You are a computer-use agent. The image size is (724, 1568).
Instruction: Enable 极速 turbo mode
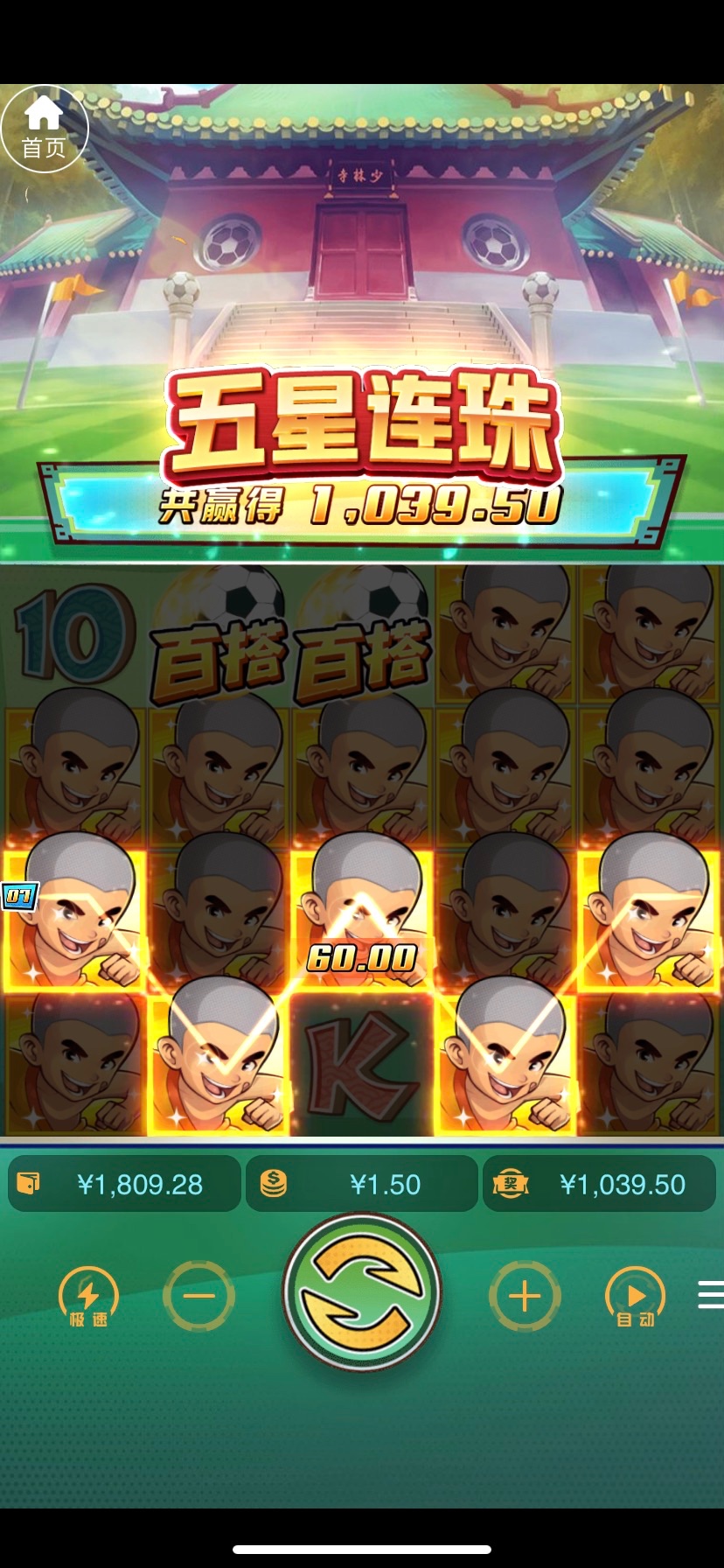click(x=87, y=1296)
